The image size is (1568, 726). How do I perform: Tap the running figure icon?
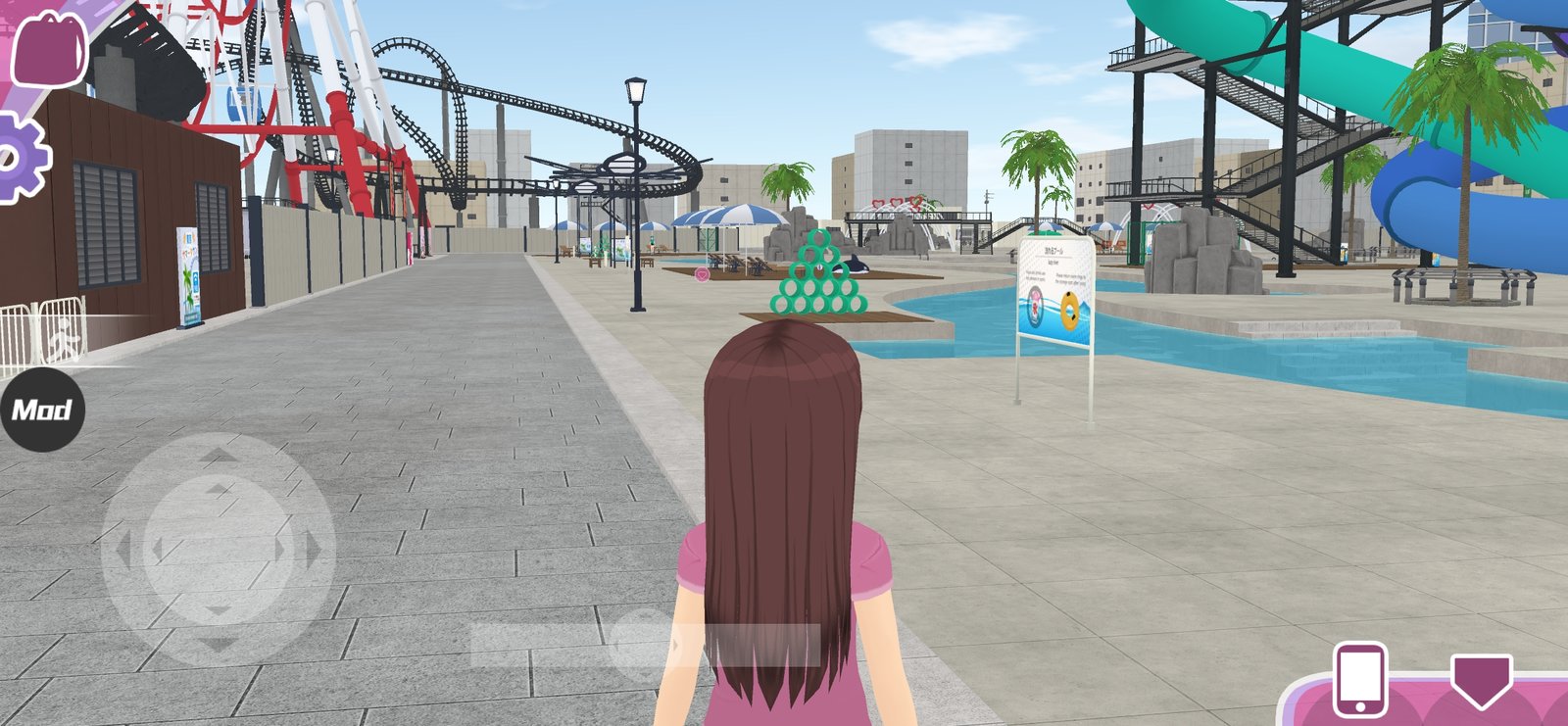click(x=66, y=338)
